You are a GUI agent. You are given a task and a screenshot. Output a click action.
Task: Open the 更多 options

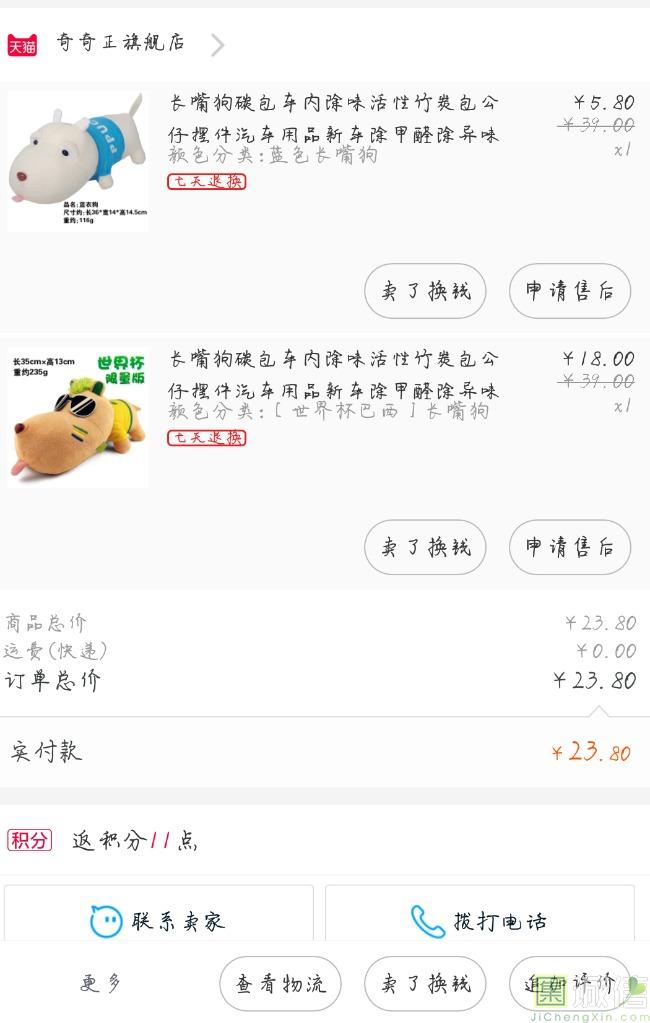click(x=101, y=984)
